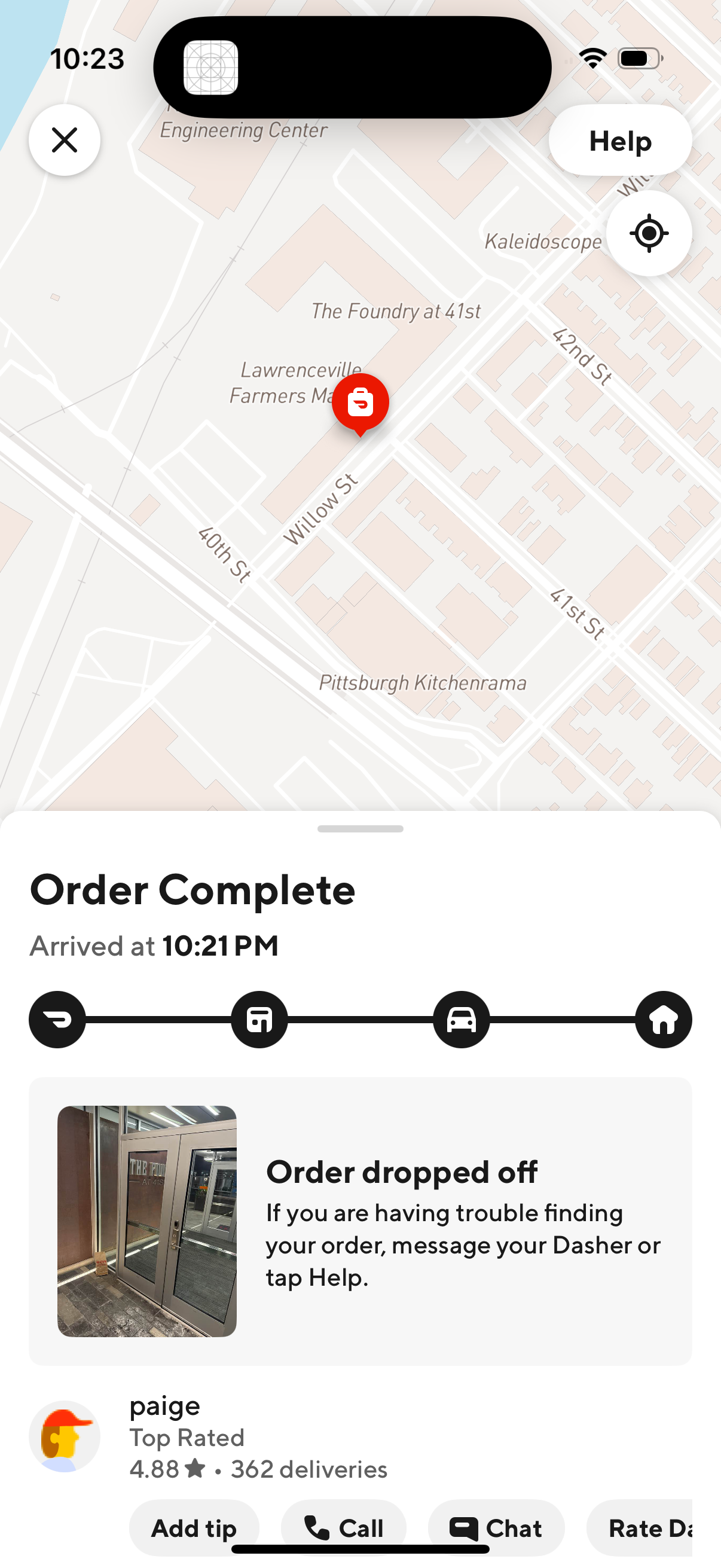Expand the bottom sheet drag handle
Viewport: 721px width, 1568px height.
(360, 828)
